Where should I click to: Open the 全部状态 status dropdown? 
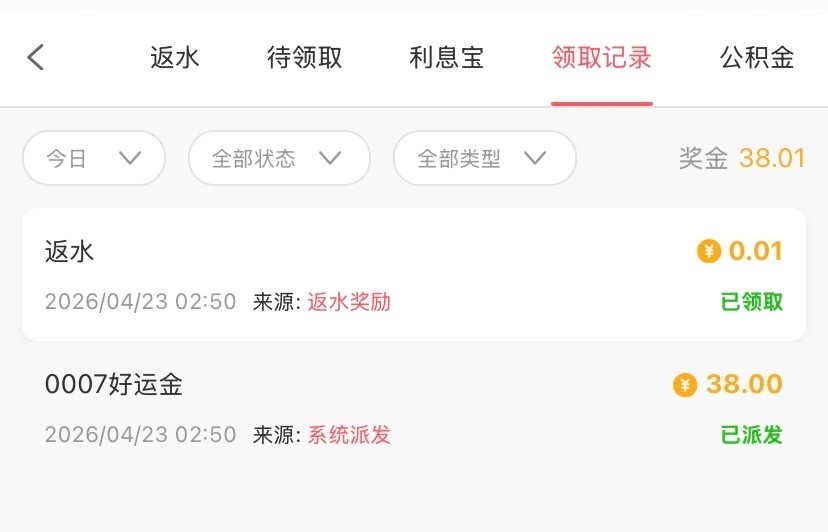coord(279,158)
